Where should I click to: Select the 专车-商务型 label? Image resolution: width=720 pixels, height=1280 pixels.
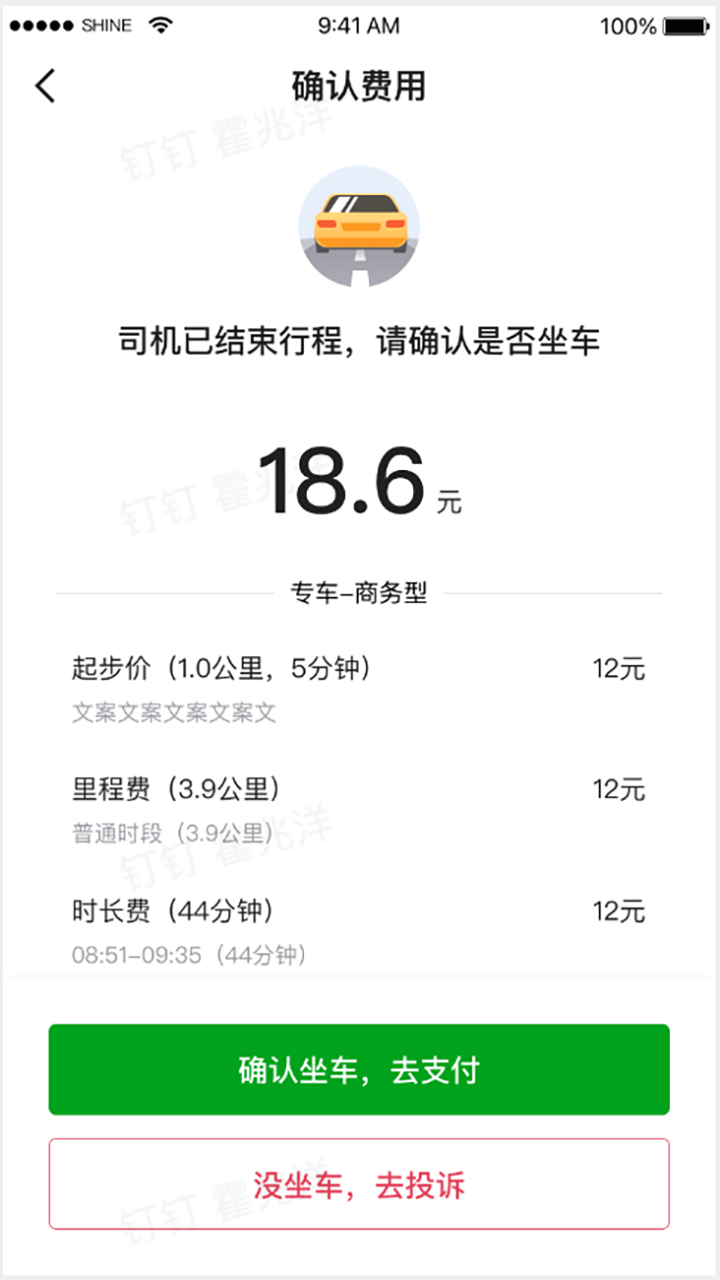360,590
